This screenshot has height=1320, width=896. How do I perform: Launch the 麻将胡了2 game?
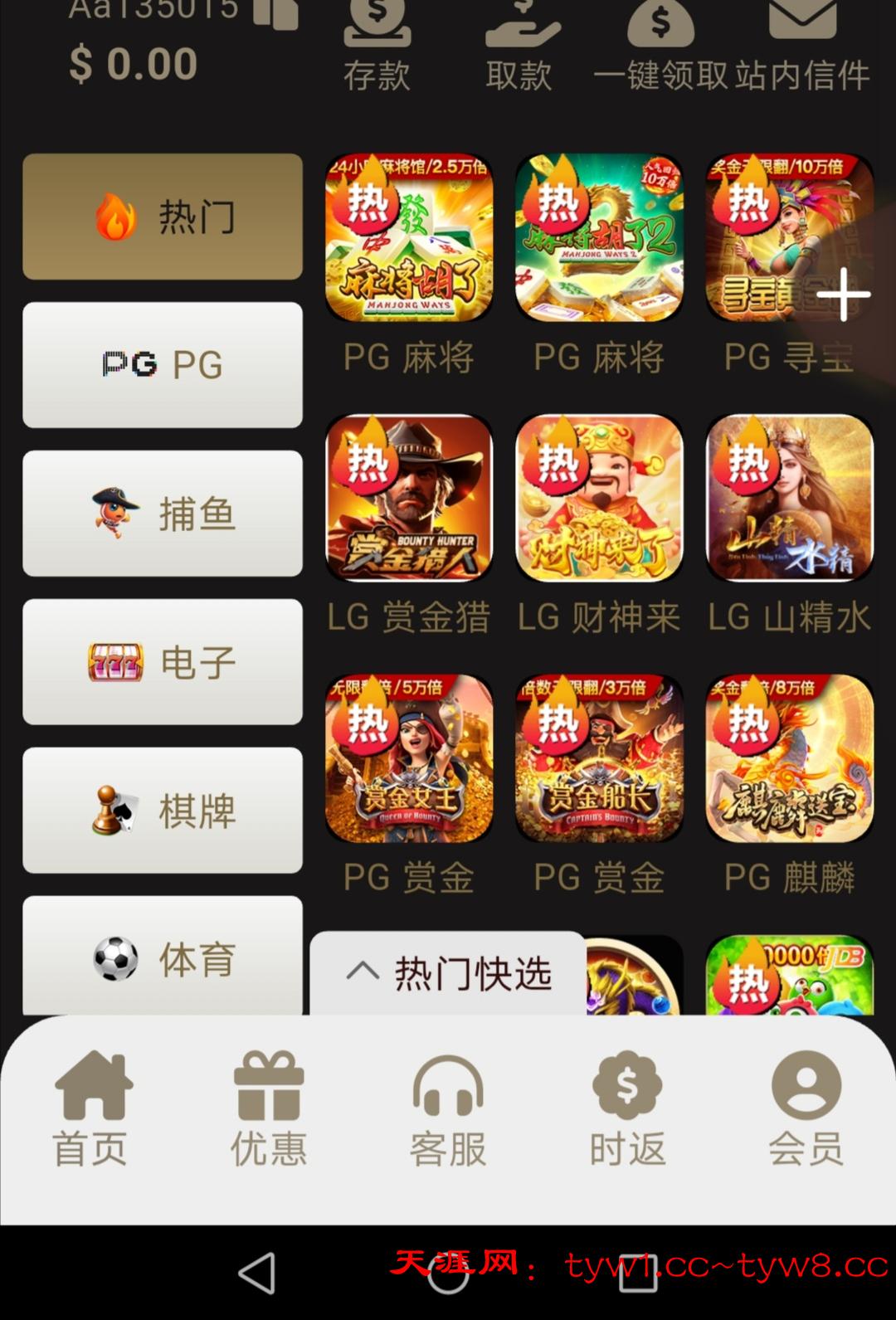click(x=599, y=238)
